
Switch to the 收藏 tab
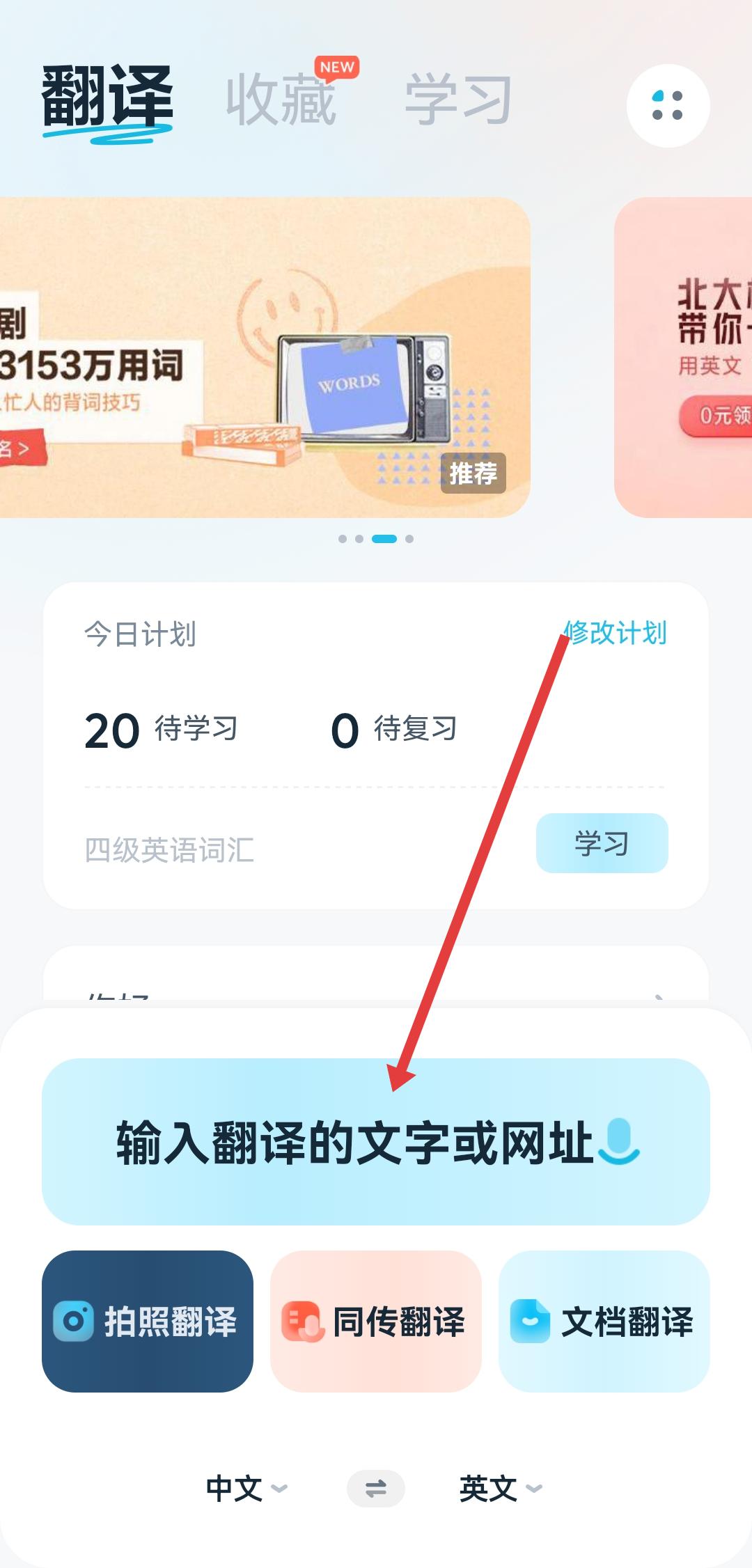281,100
